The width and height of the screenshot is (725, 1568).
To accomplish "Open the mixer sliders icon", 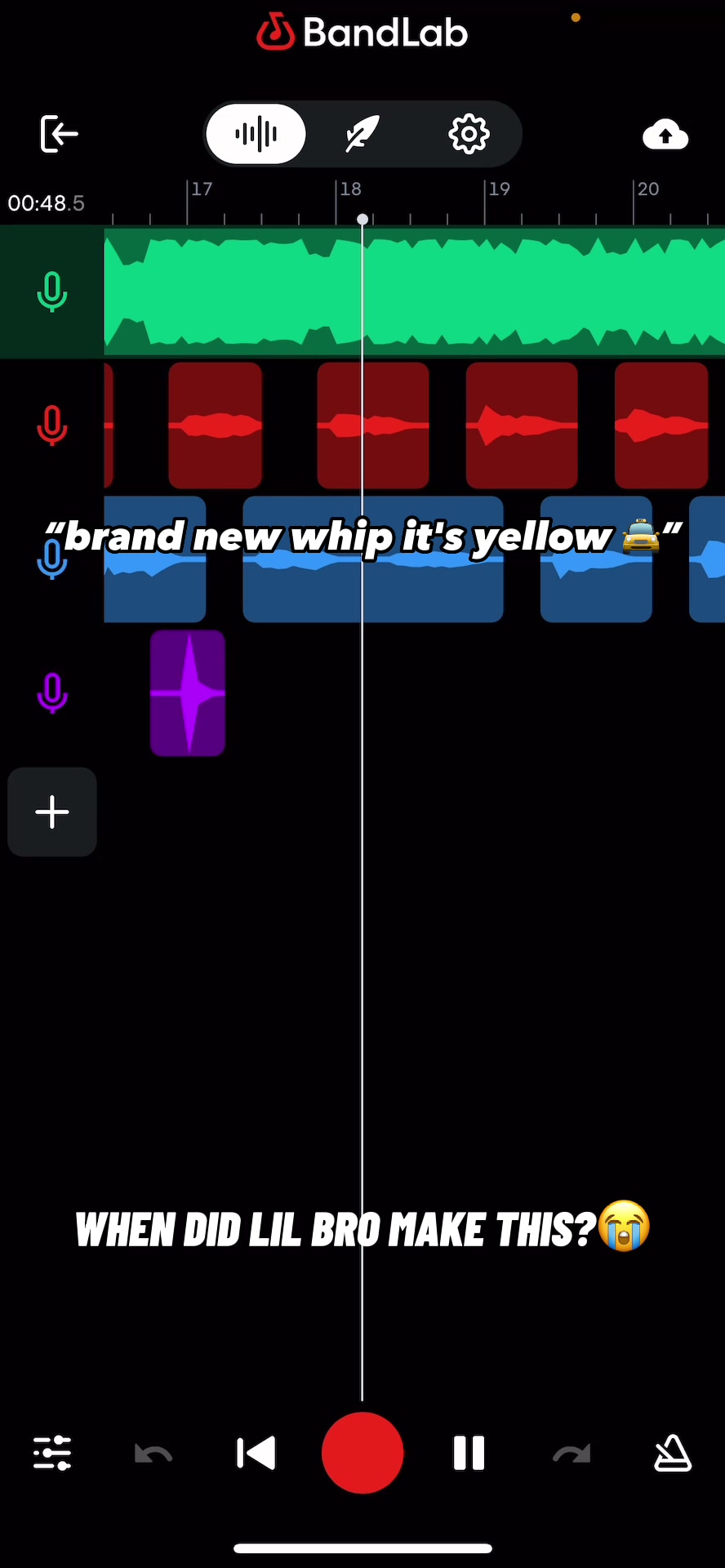I will (x=52, y=1454).
